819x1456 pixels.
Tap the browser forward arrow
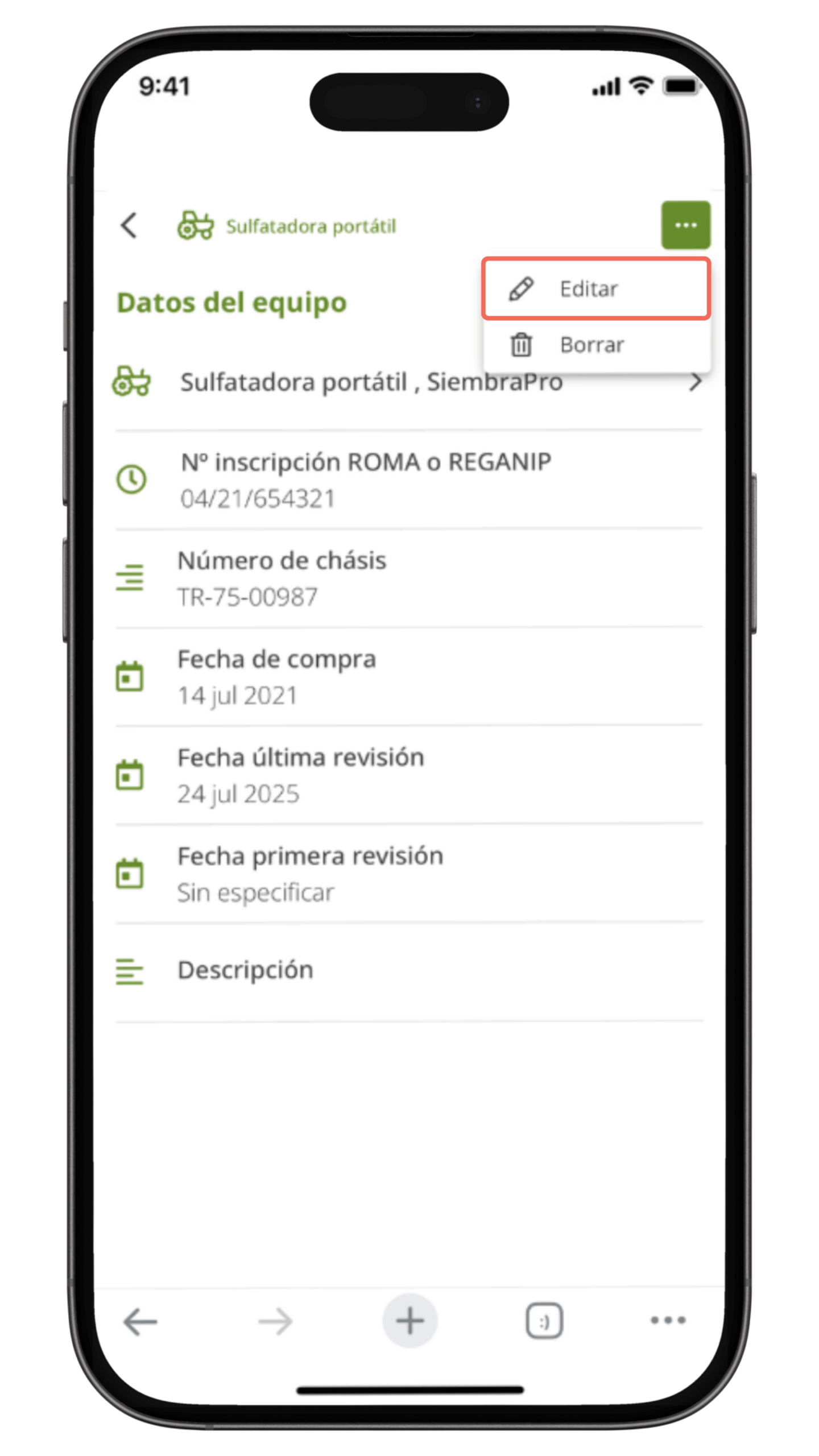pos(275,1321)
